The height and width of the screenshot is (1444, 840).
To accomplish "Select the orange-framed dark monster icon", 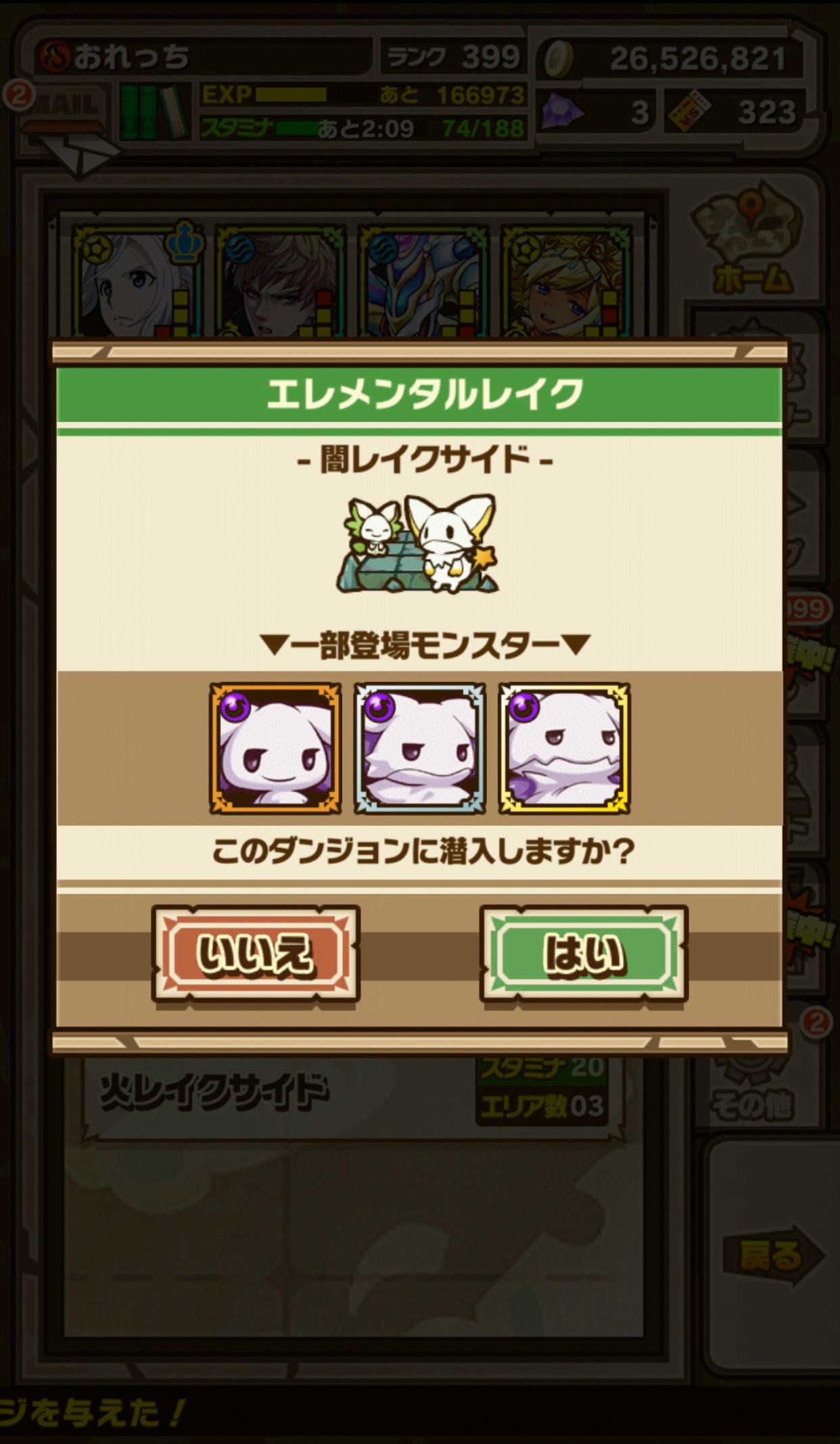I will [275, 747].
